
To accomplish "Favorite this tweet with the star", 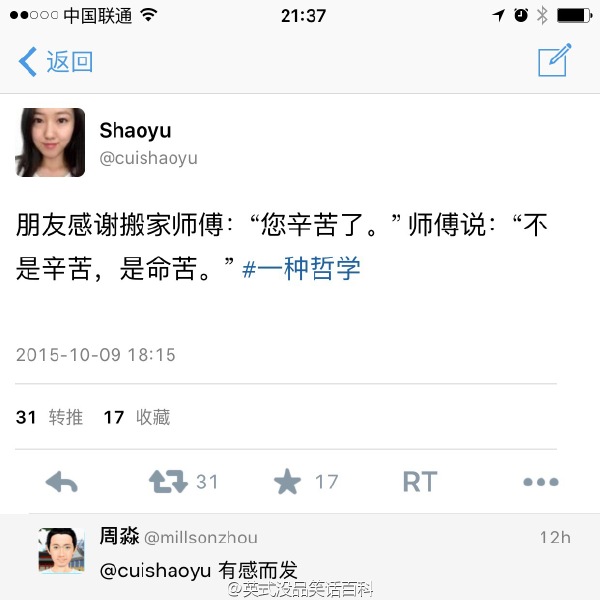I will pyautogui.click(x=288, y=482).
